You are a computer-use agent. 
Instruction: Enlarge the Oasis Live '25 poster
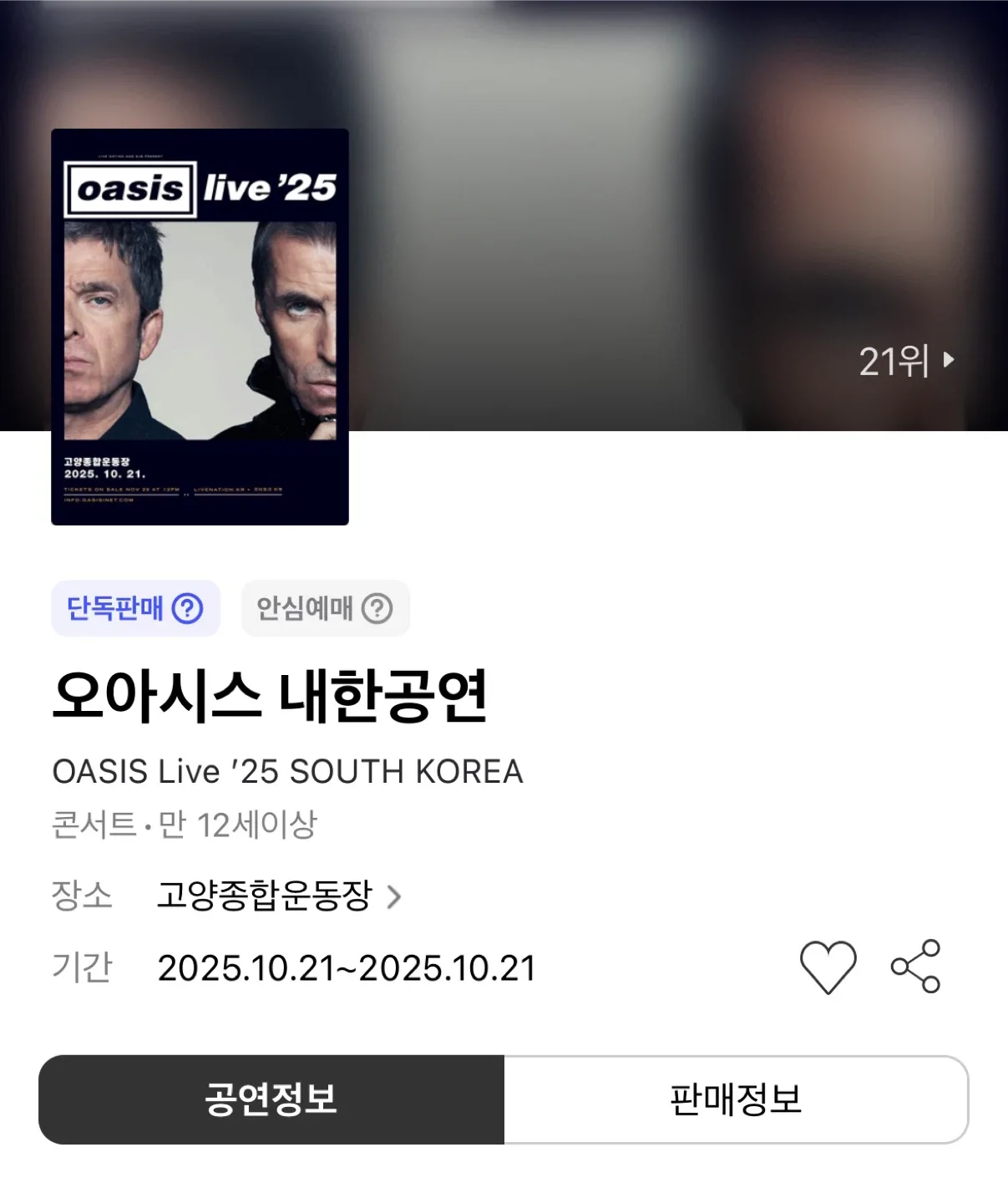[x=200, y=327]
